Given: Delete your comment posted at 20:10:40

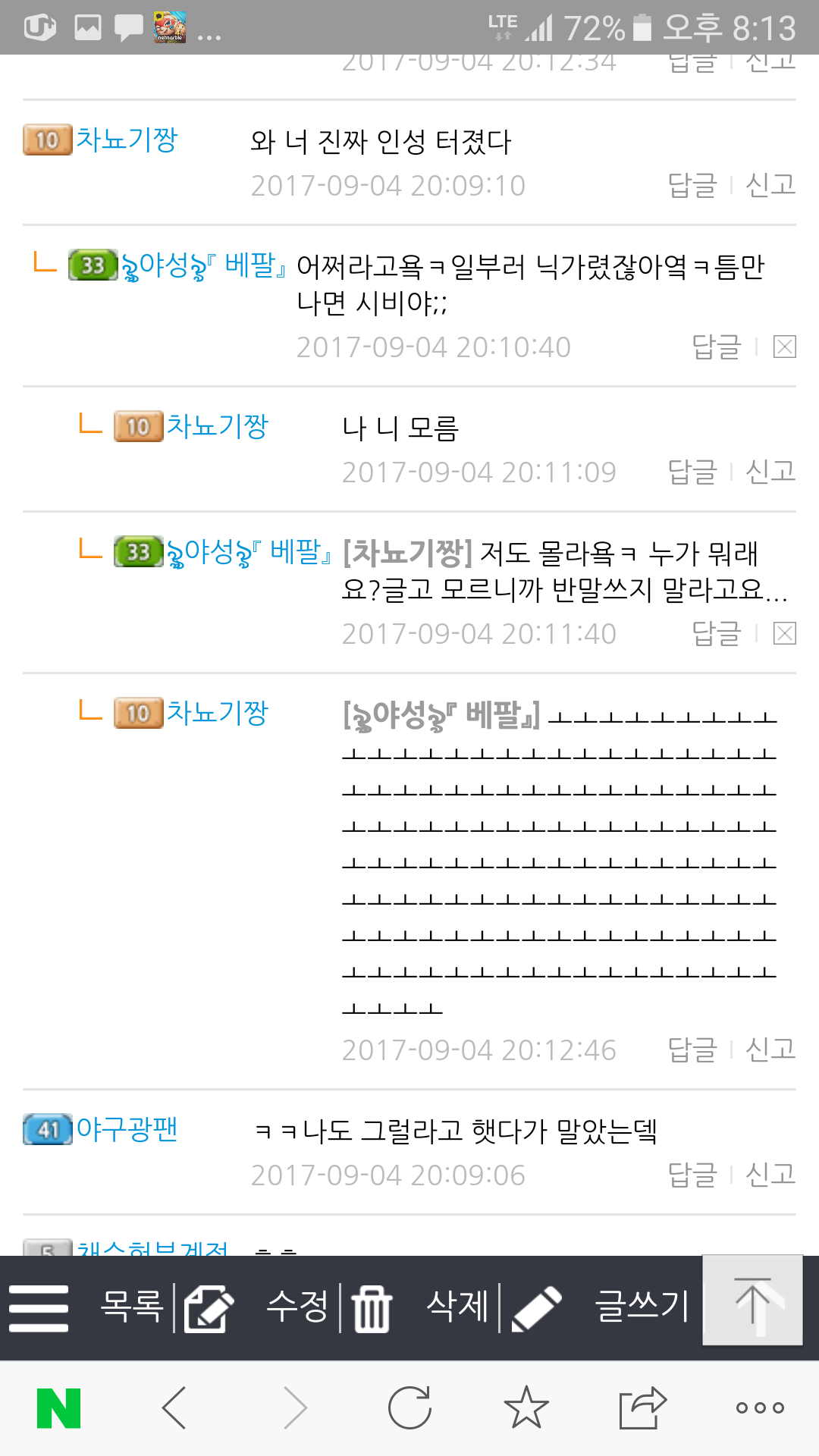Looking at the screenshot, I should [784, 347].
